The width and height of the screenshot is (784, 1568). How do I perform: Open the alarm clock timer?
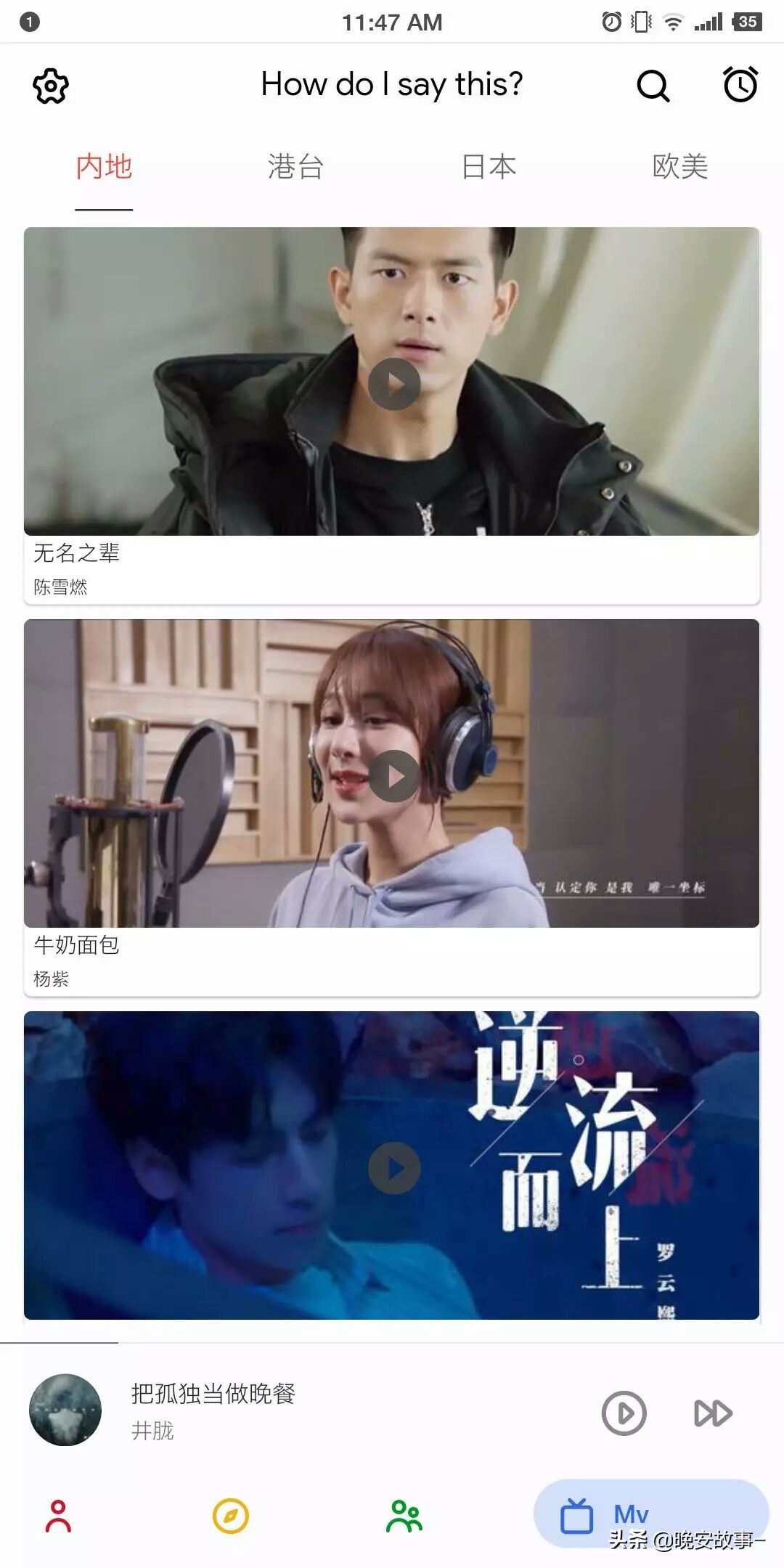(x=740, y=85)
